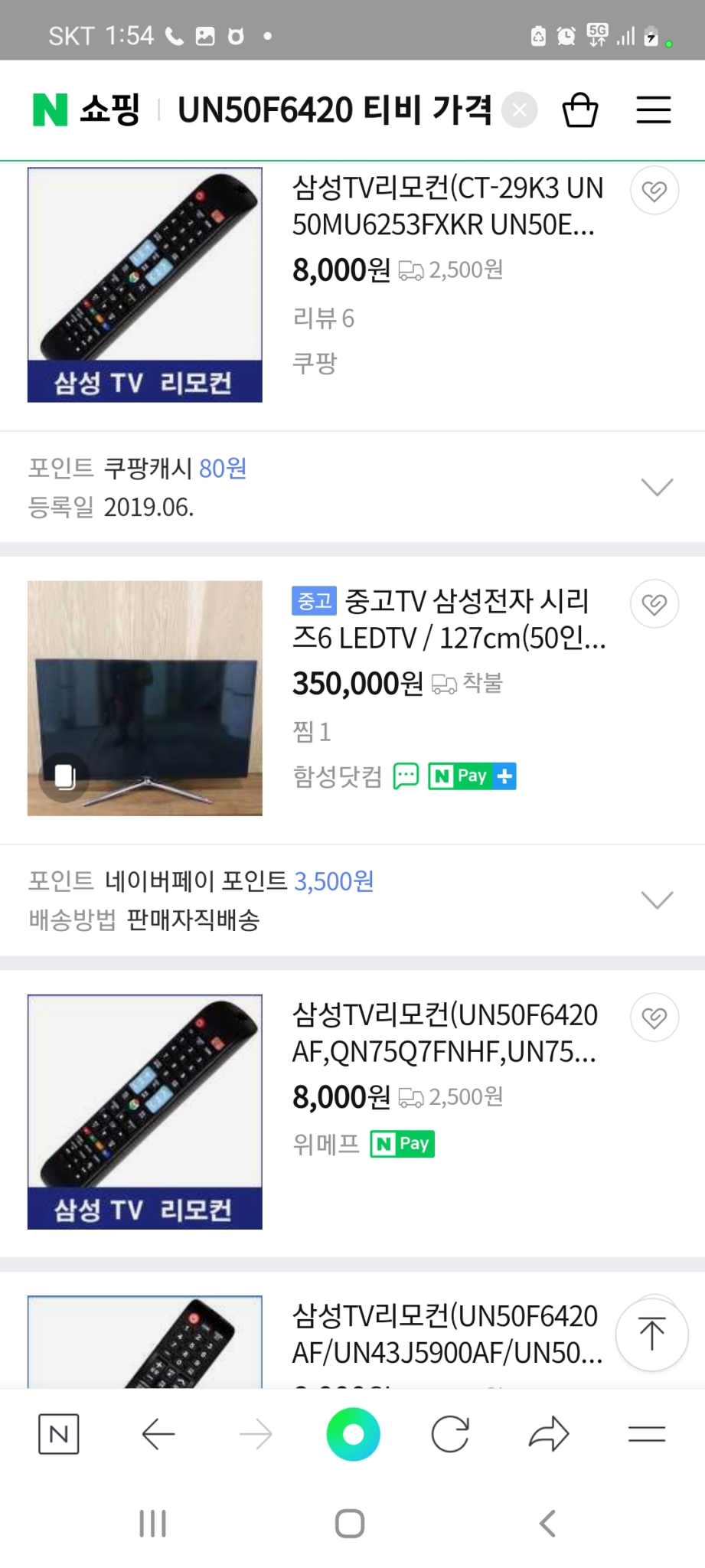Open the browser tabs/menu icon at bottom right
Screen dimensions: 705x1568
(648, 1434)
